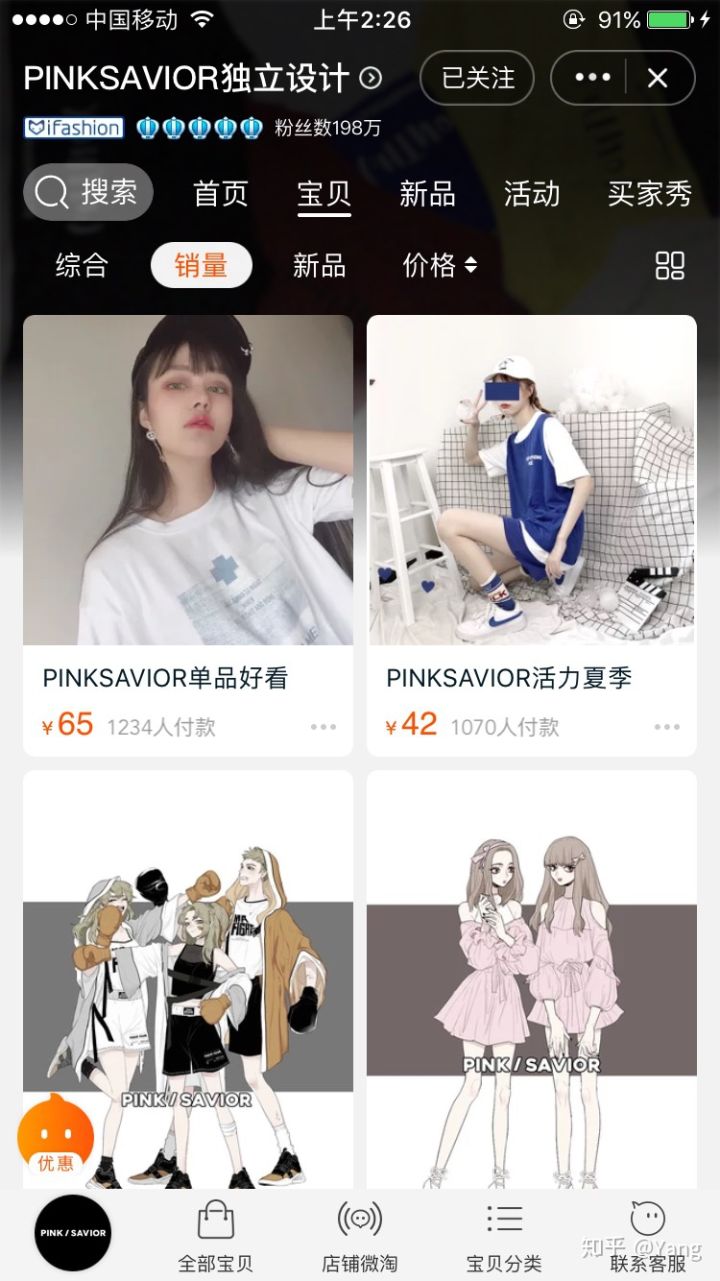720x1281 pixels.
Task: Open 店铺微淘 in the bottom bar
Action: [x=359, y=1236]
